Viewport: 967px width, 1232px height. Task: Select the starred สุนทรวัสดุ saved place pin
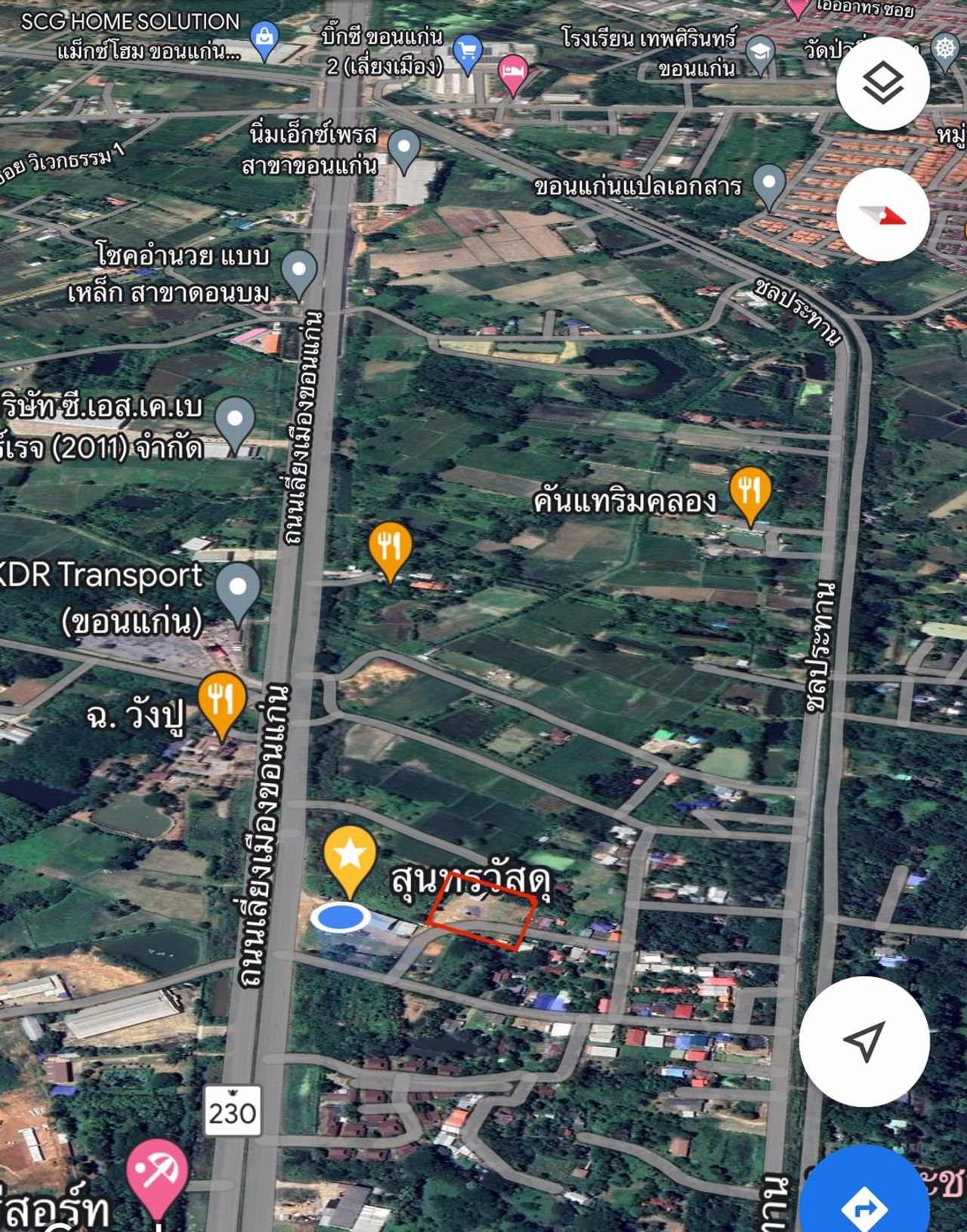[x=350, y=856]
